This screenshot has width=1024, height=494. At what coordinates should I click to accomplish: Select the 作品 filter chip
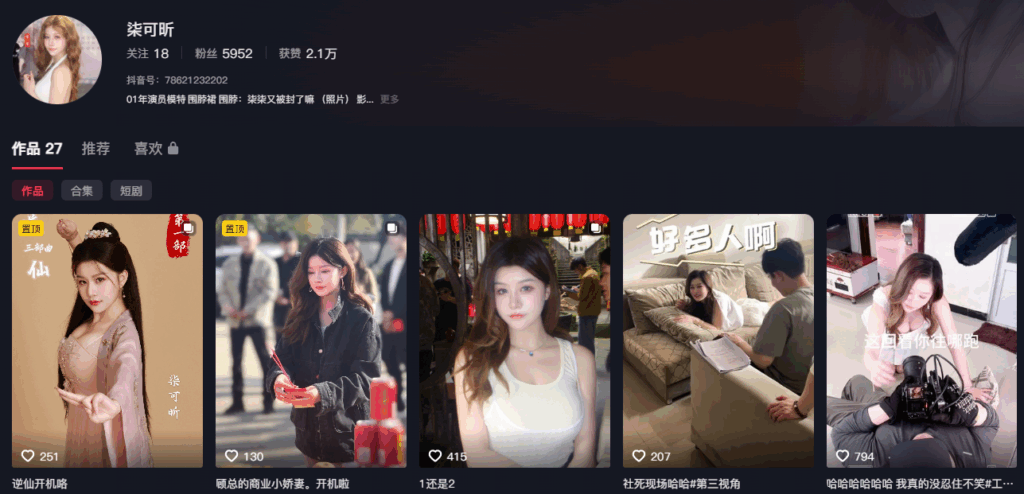[x=32, y=190]
